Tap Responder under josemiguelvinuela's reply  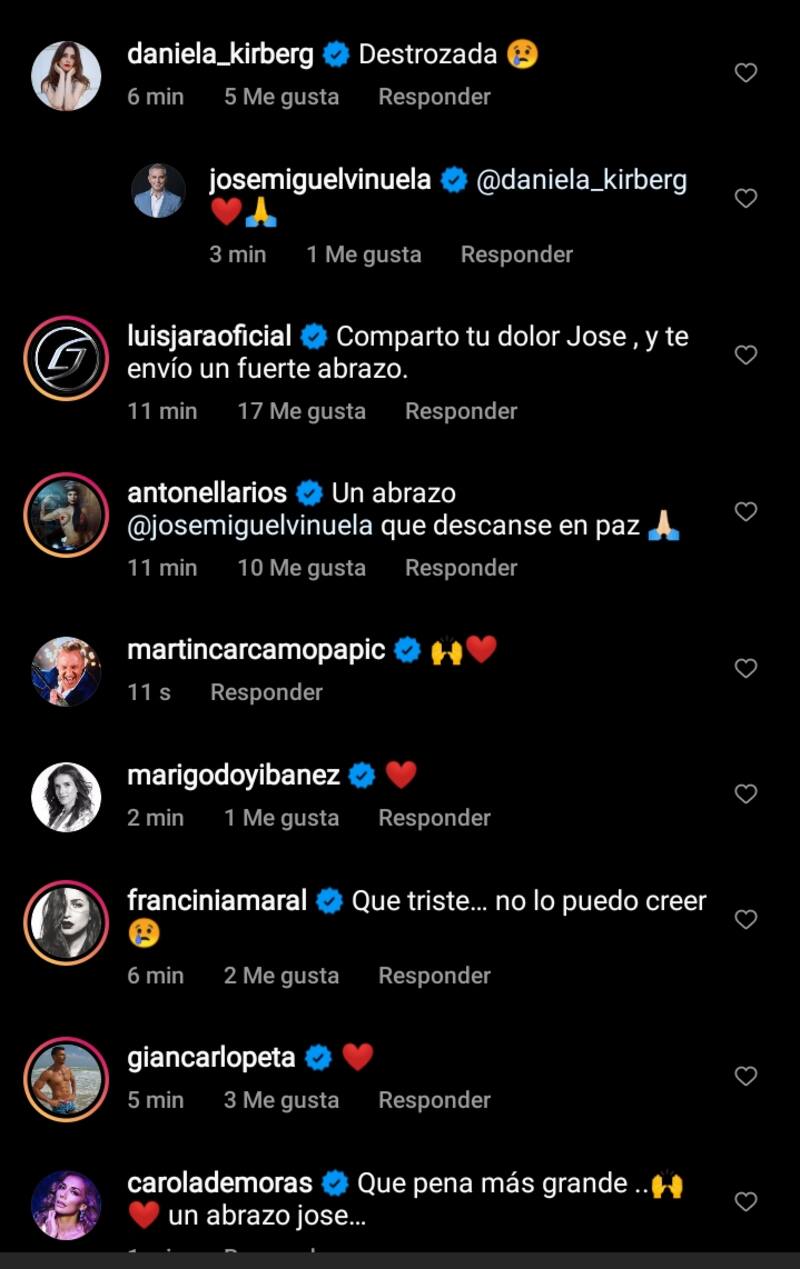pyautogui.click(x=516, y=255)
